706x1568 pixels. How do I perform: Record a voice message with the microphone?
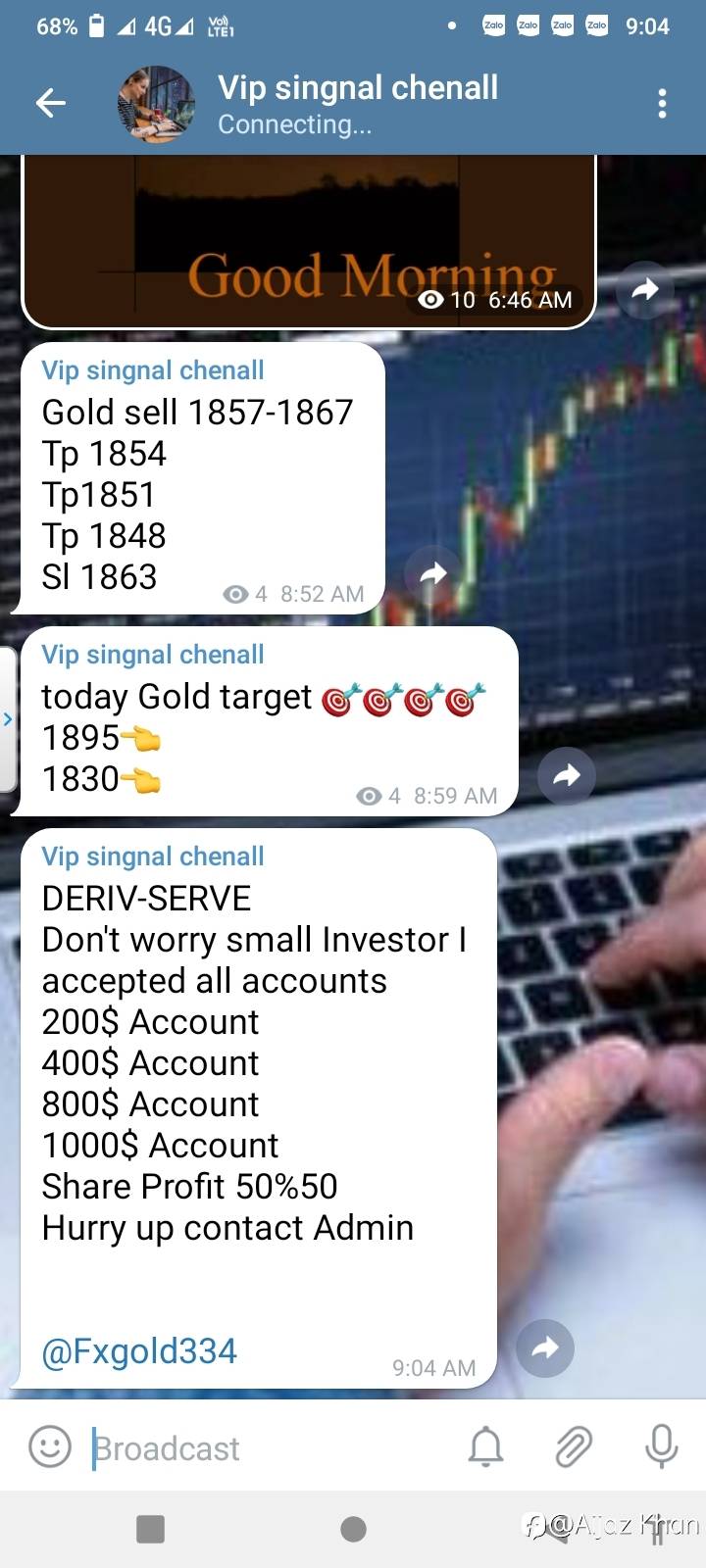(661, 1446)
